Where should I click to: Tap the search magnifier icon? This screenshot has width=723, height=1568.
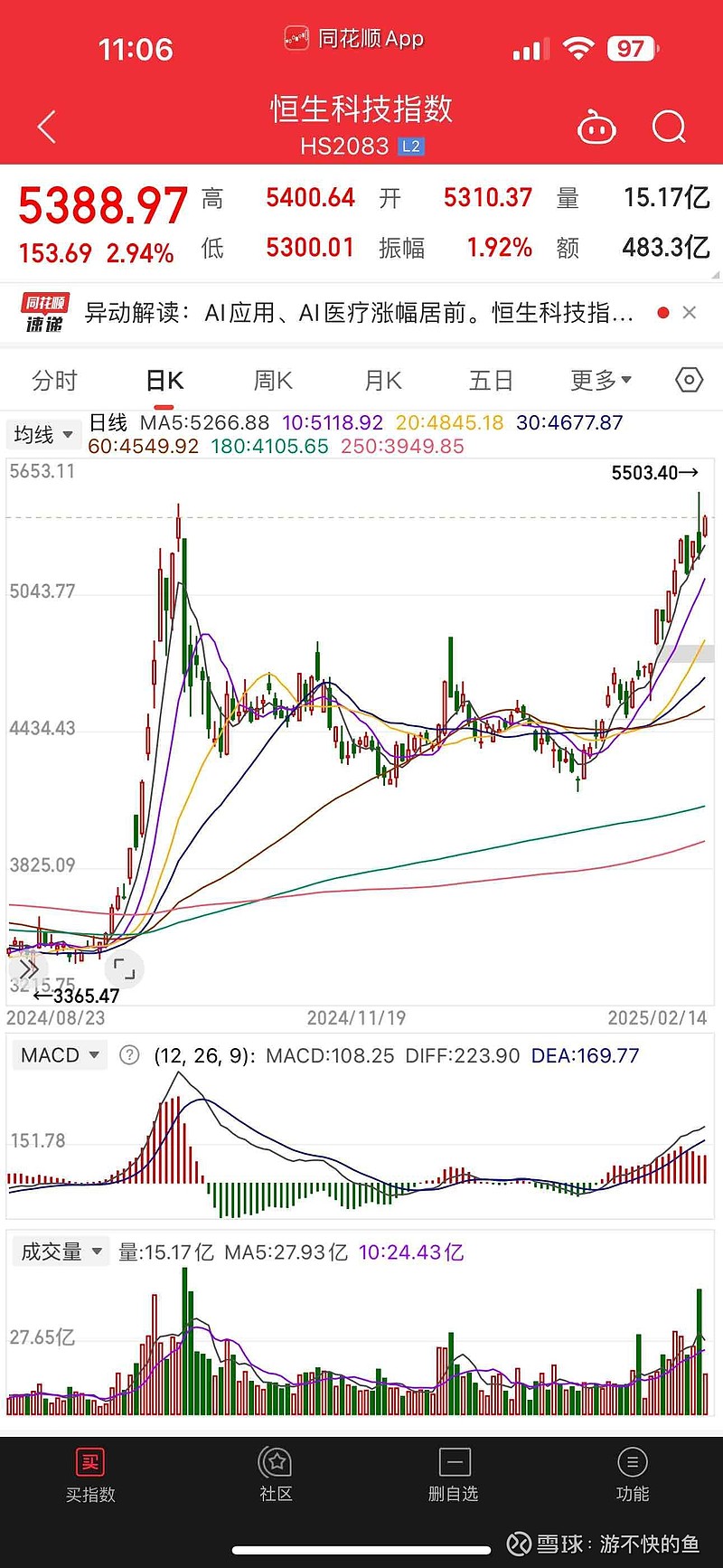669,128
